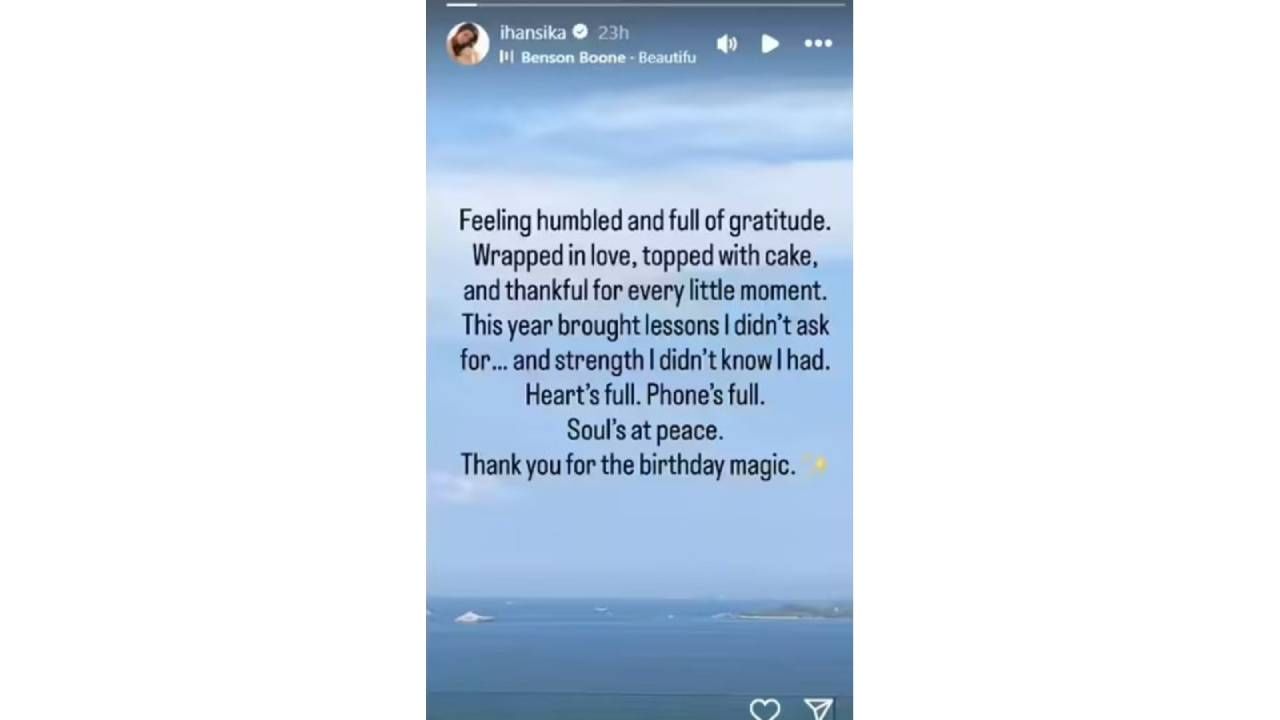
Task: Like this story with the heart
Action: tap(765, 709)
